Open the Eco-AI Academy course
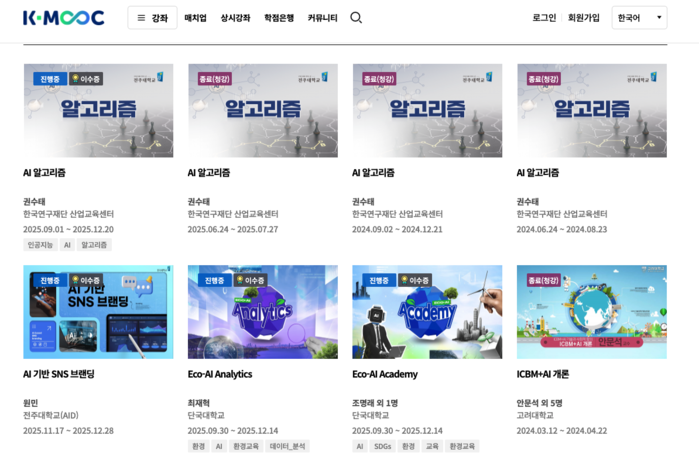This screenshot has height=456, width=699. [427, 312]
